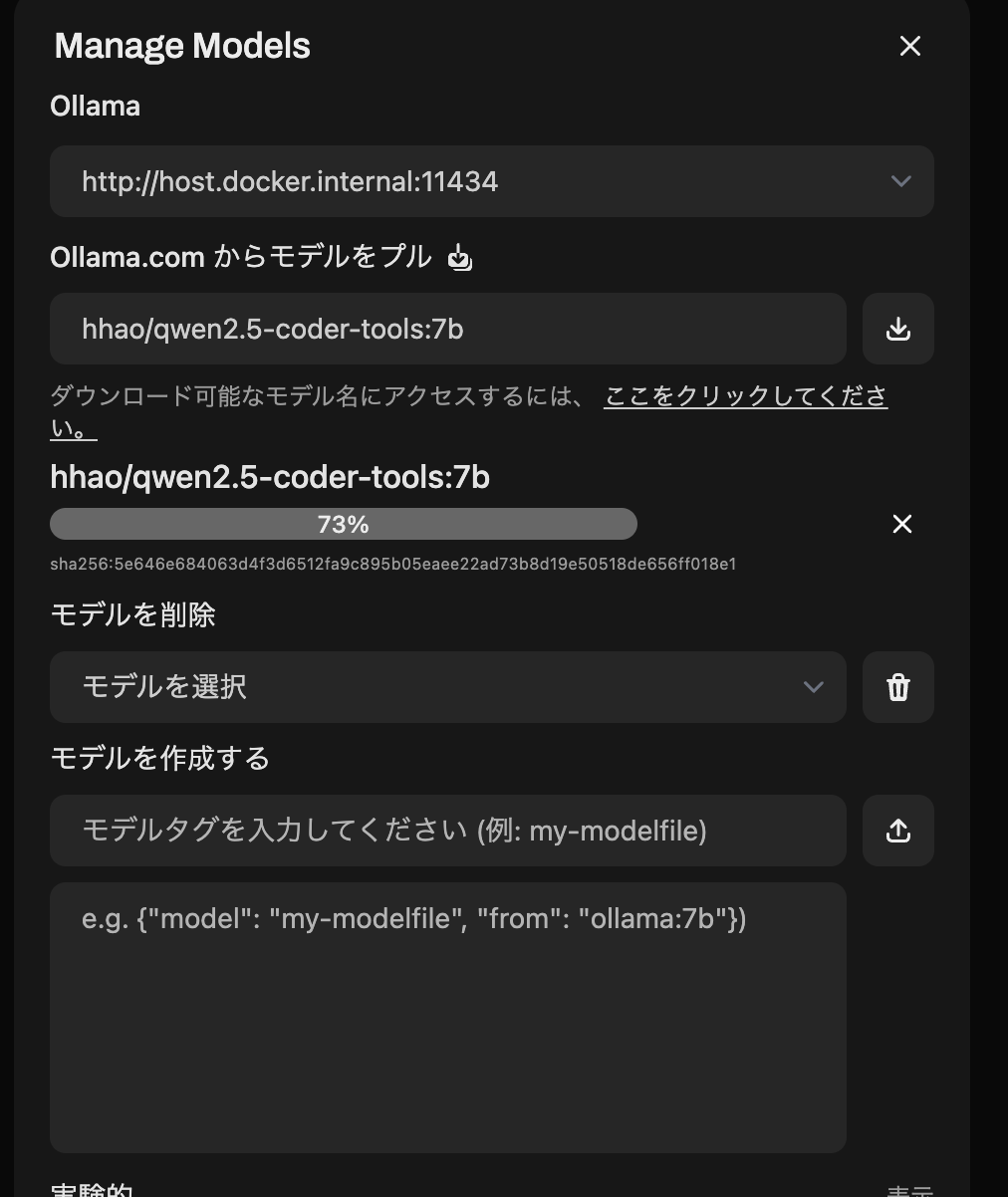
Task: Expand the モデルを選択 dropdown
Action: tap(447, 687)
